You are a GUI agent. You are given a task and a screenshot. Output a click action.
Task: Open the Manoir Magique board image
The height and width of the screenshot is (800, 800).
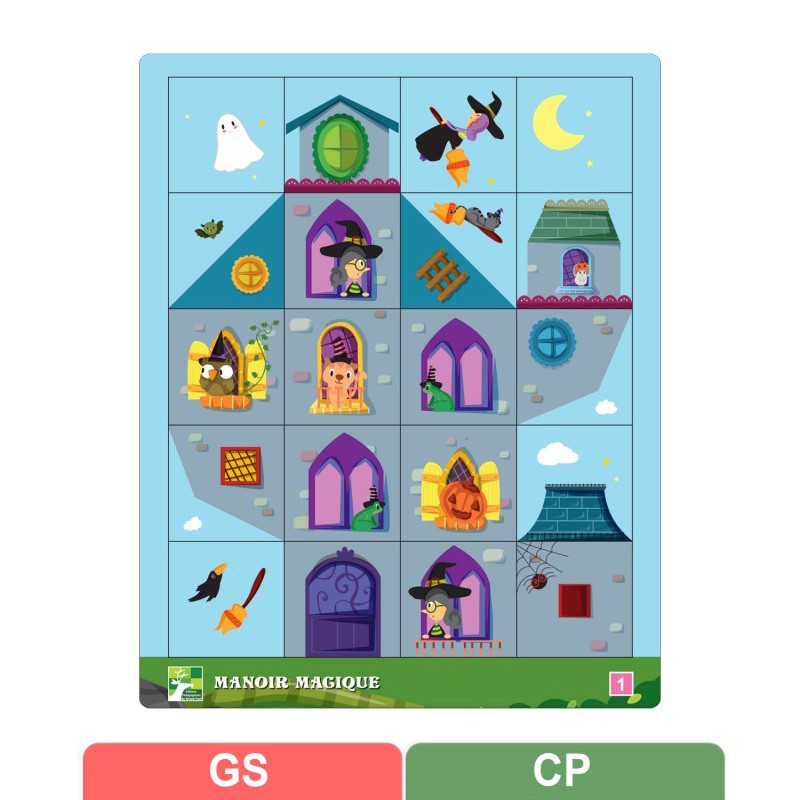[400, 380]
